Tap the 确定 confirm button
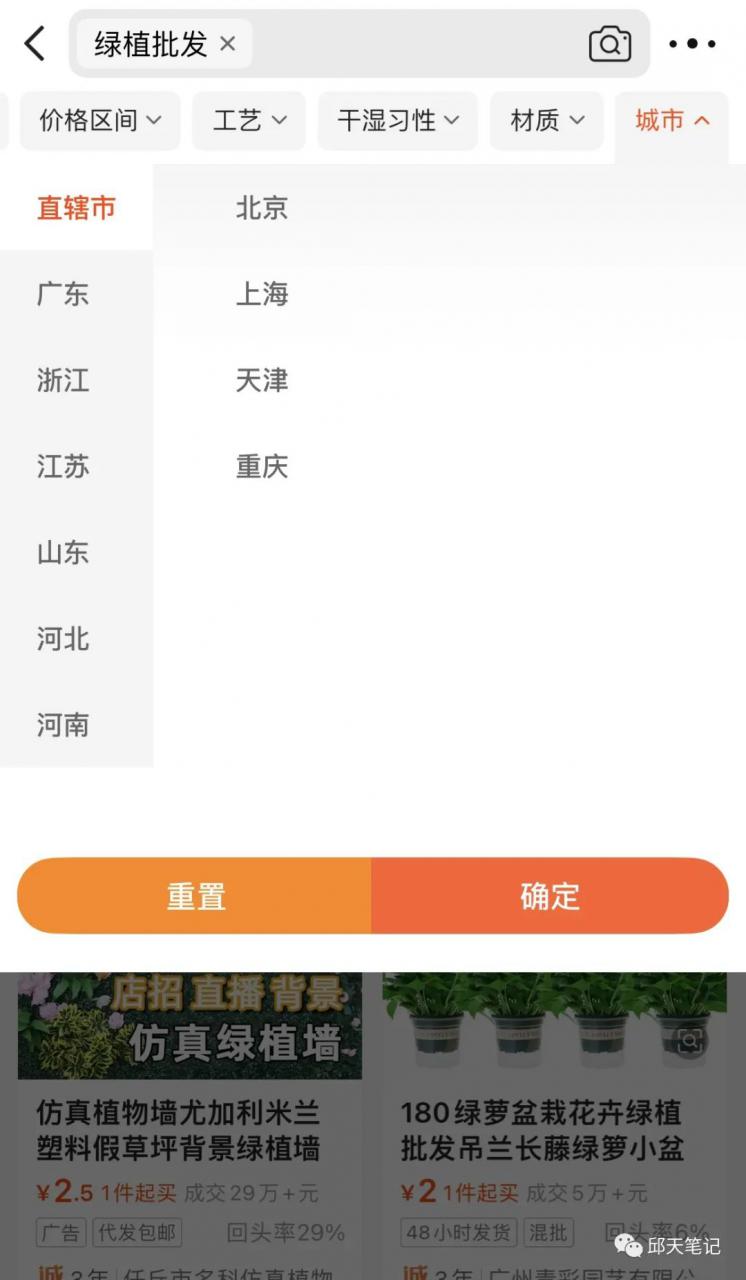 (x=549, y=896)
